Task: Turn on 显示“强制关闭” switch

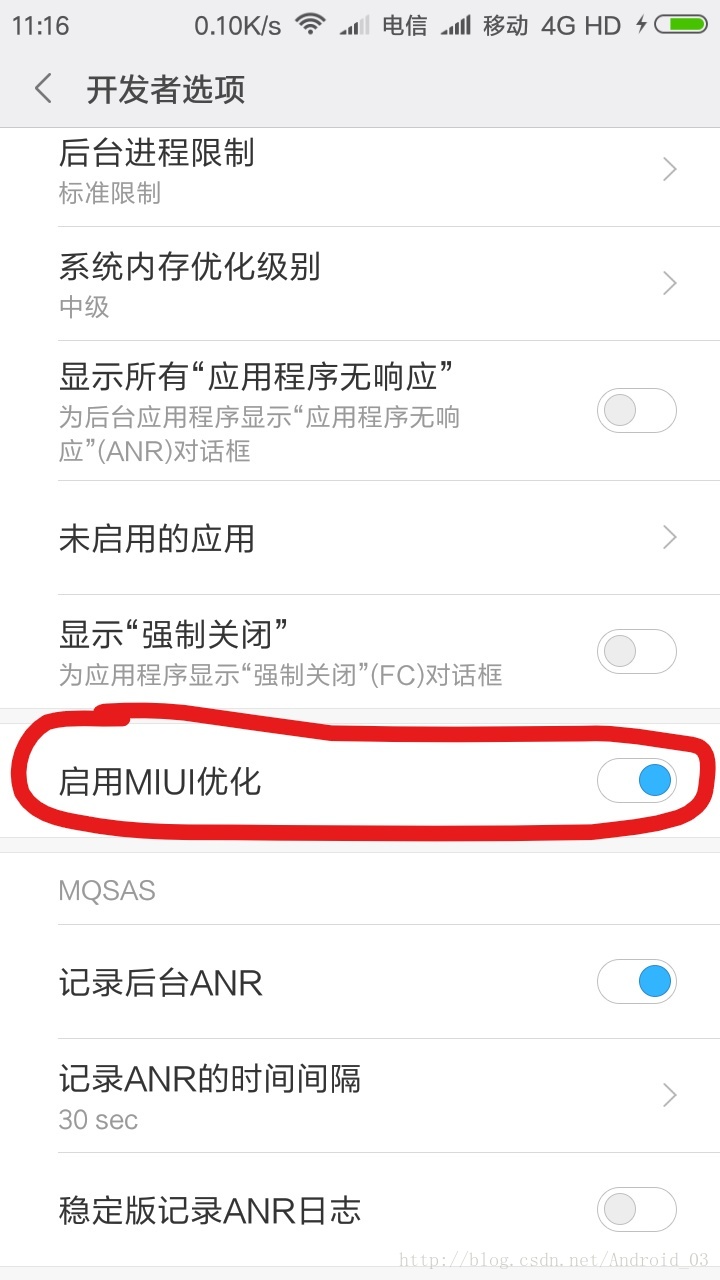Action: (636, 651)
